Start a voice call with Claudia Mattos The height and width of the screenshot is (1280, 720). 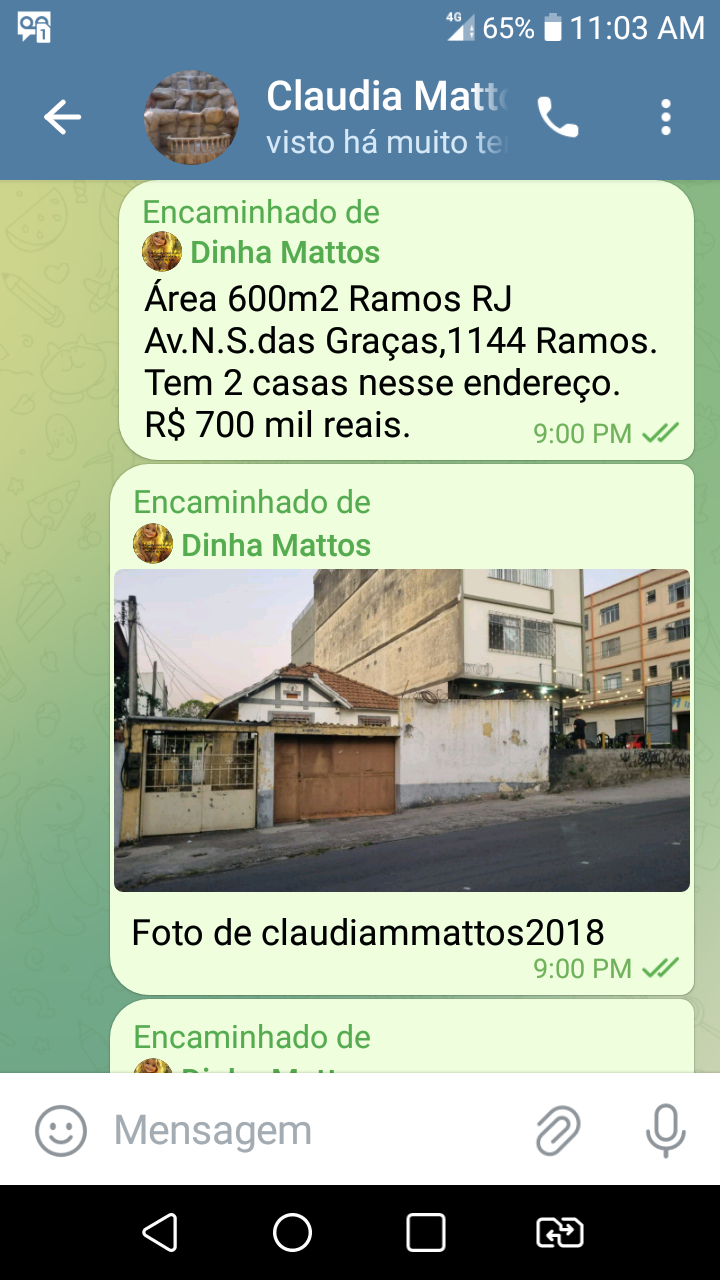[x=557, y=118]
